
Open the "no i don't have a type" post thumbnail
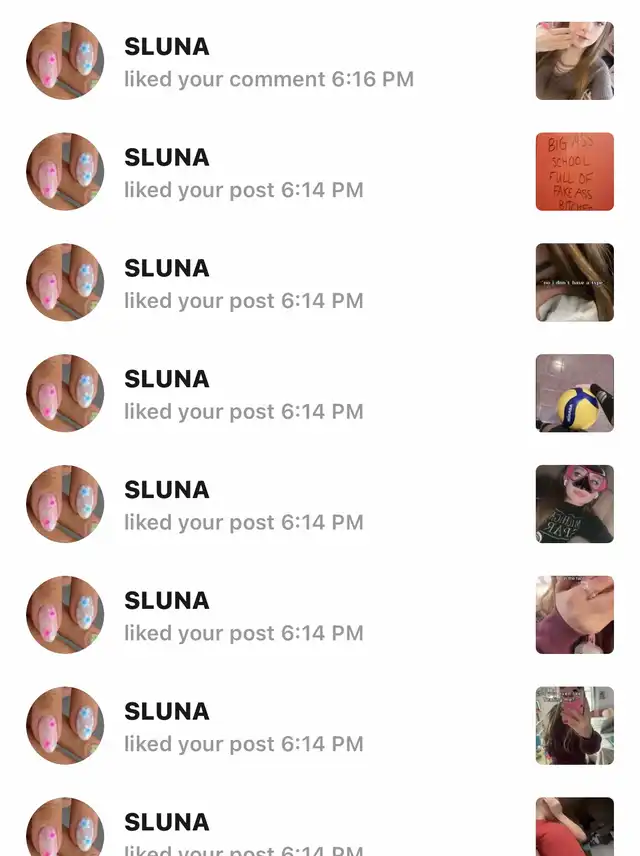pyautogui.click(x=574, y=282)
